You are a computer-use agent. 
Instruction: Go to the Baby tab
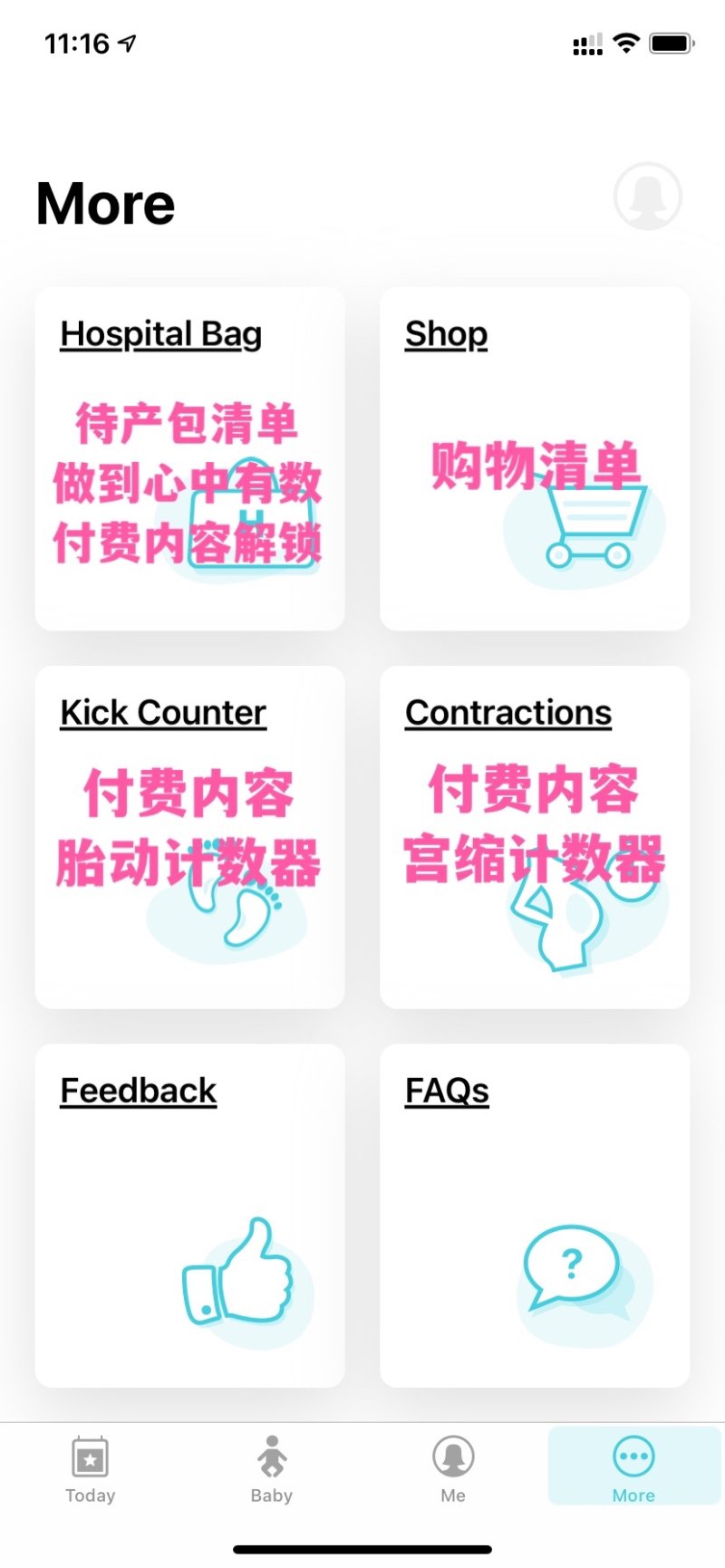tap(272, 1467)
